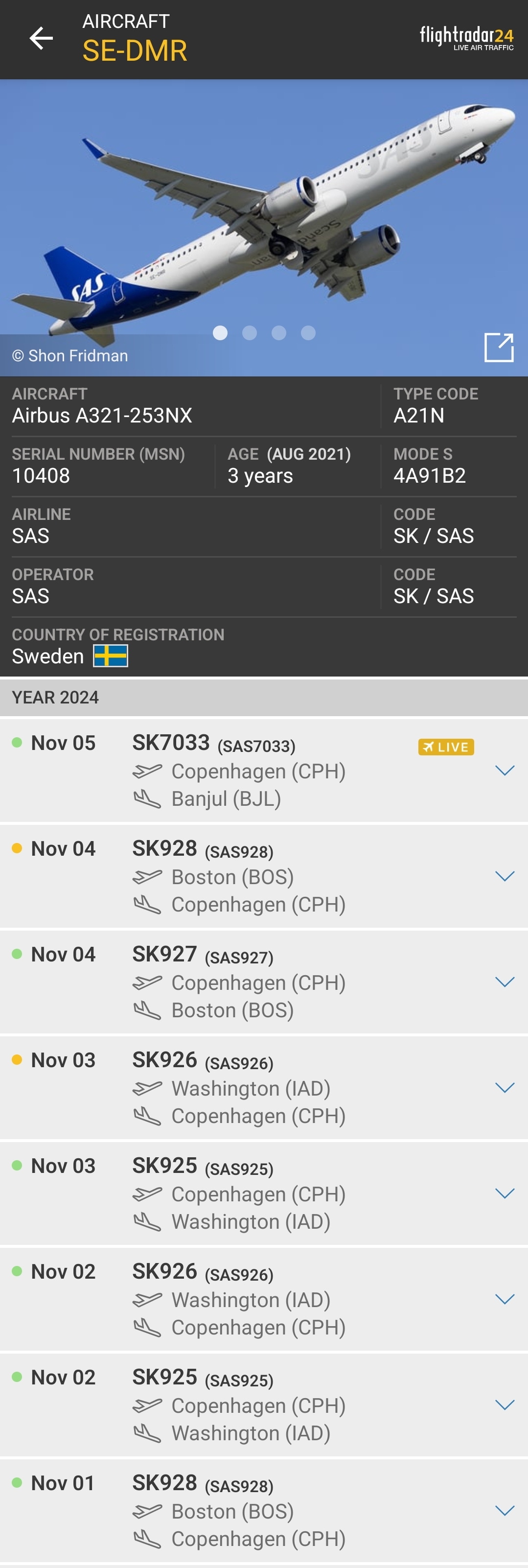Expand details for SK925 on Nov 02
528x1568 pixels.
coord(505,1406)
